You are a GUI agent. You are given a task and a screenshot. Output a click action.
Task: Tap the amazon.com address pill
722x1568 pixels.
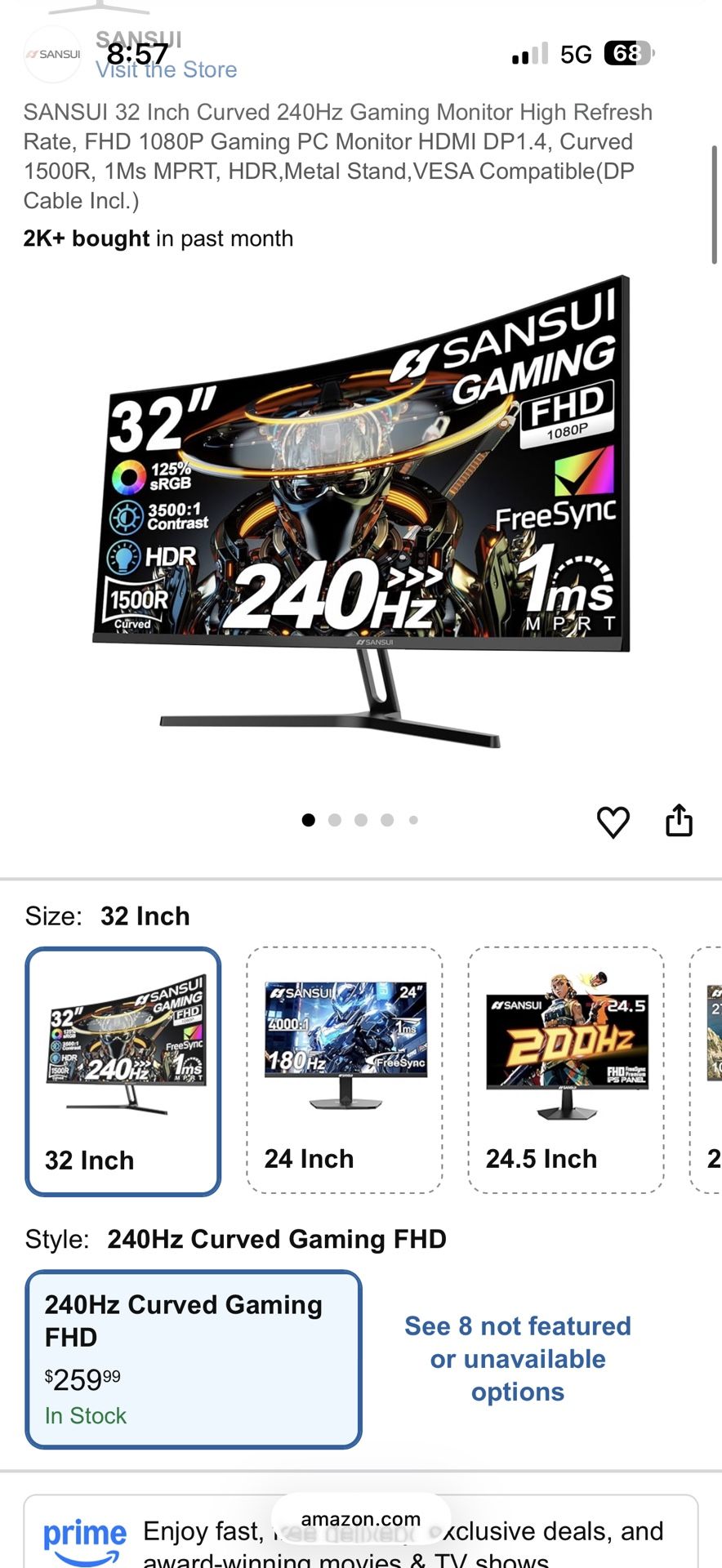361,1519
